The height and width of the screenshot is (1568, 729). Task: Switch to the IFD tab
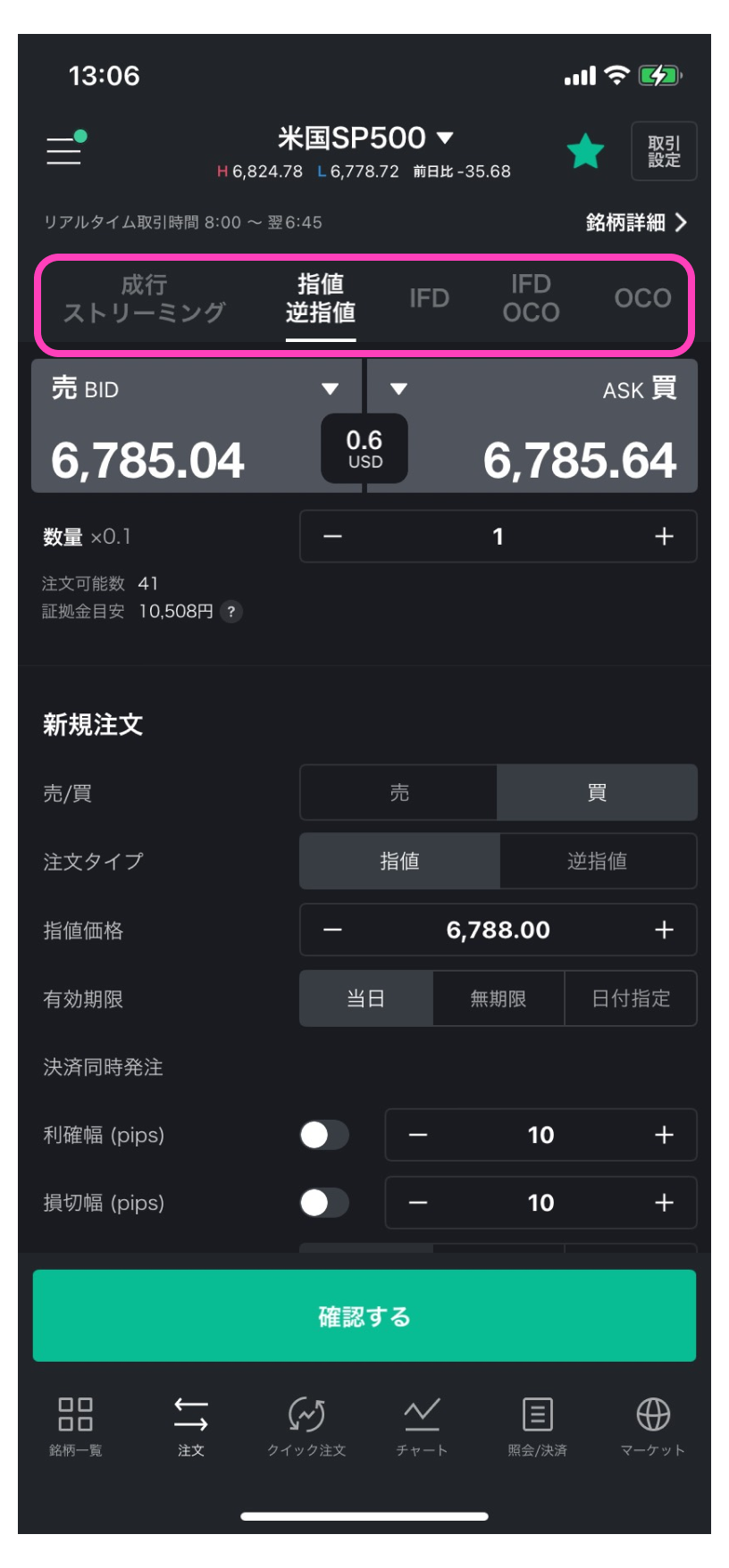[429, 298]
